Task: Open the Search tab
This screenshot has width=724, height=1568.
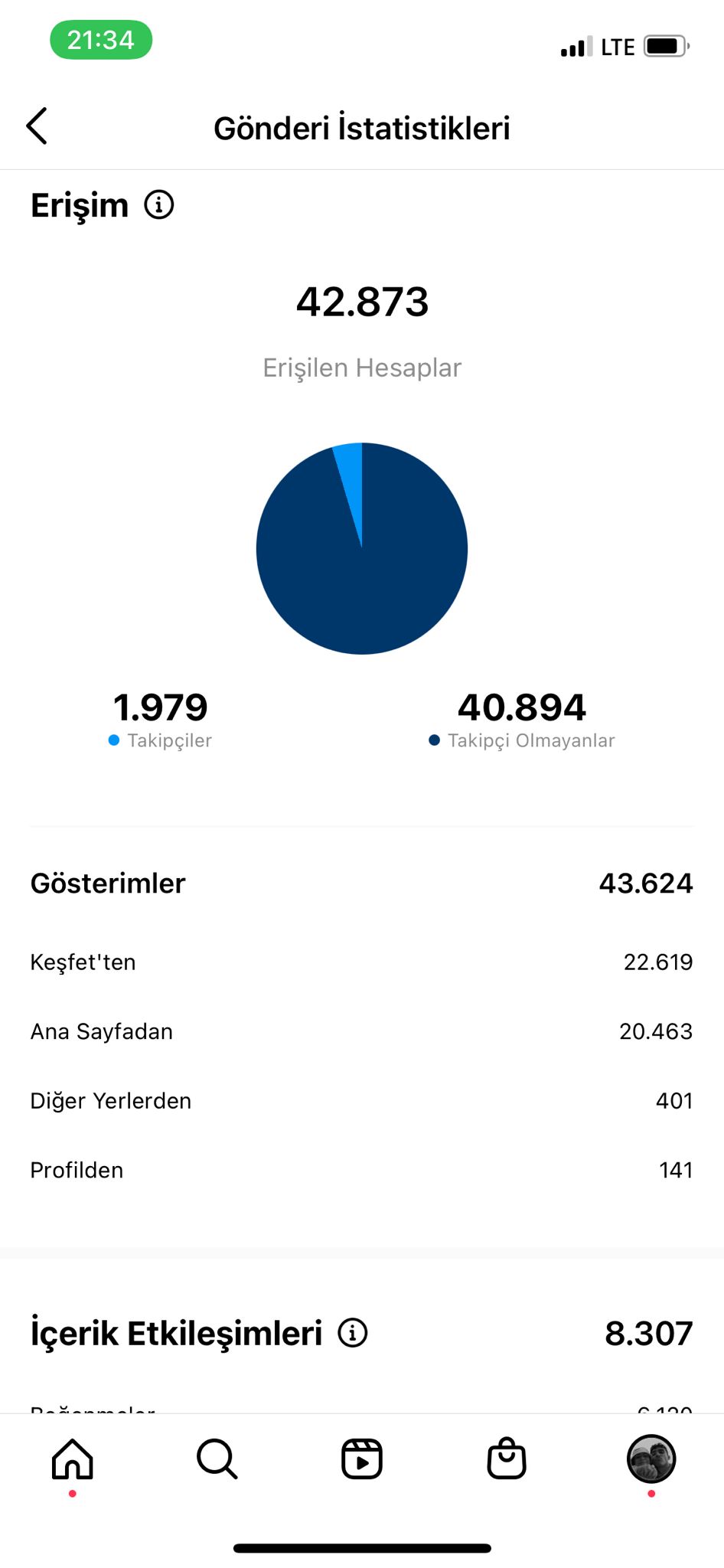Action: click(217, 1459)
